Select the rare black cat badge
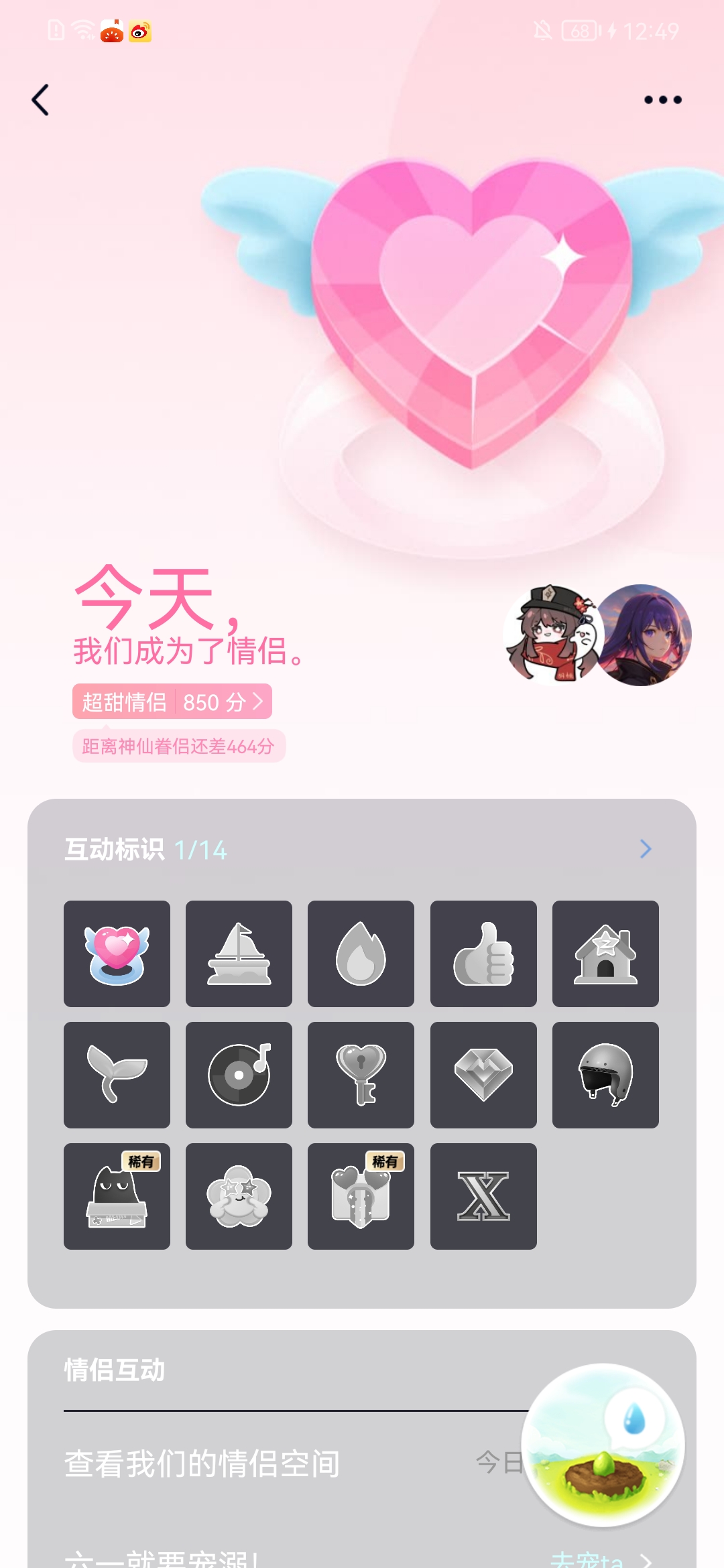 pos(117,1196)
